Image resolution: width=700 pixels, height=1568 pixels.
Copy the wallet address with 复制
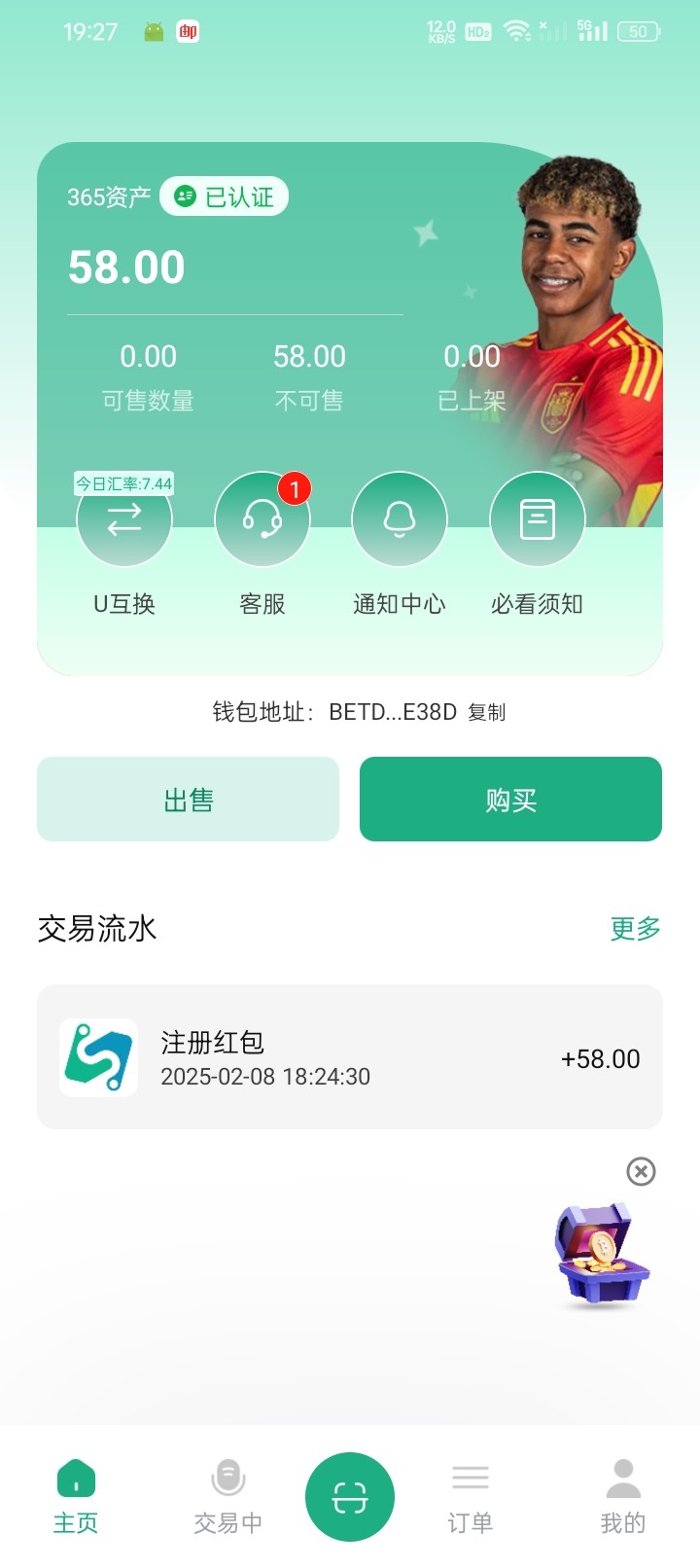(x=486, y=712)
